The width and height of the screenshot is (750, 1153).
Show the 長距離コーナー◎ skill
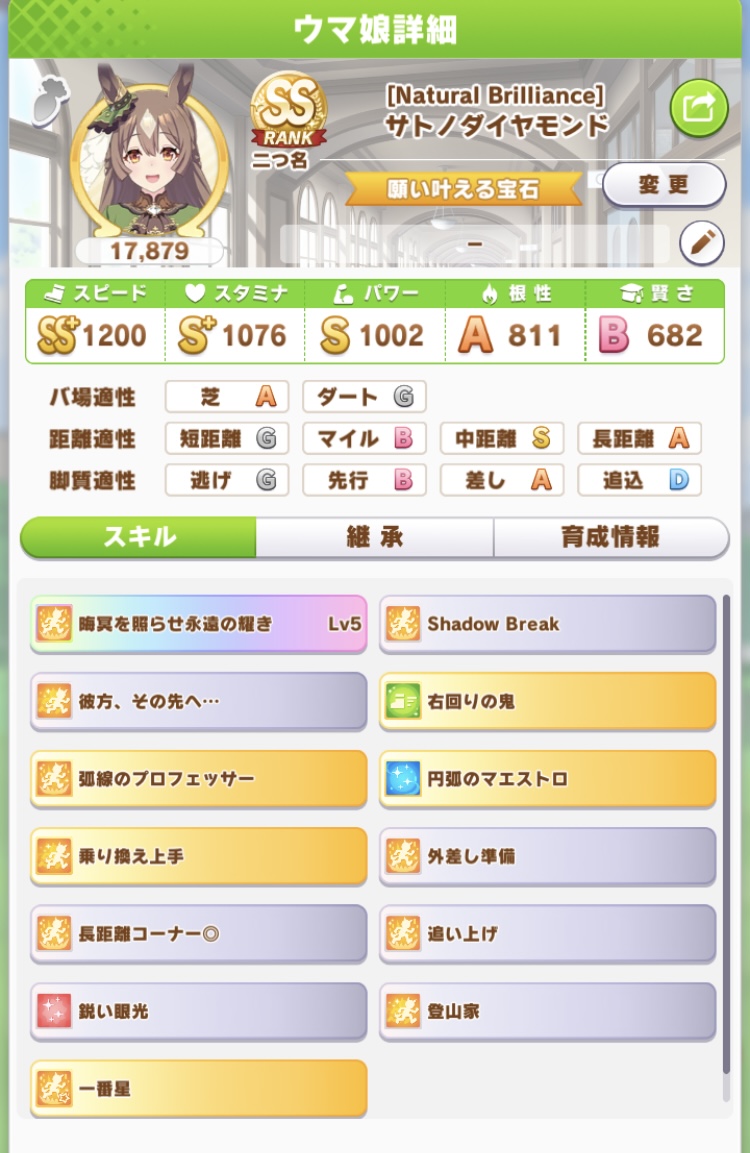pyautogui.click(x=198, y=933)
